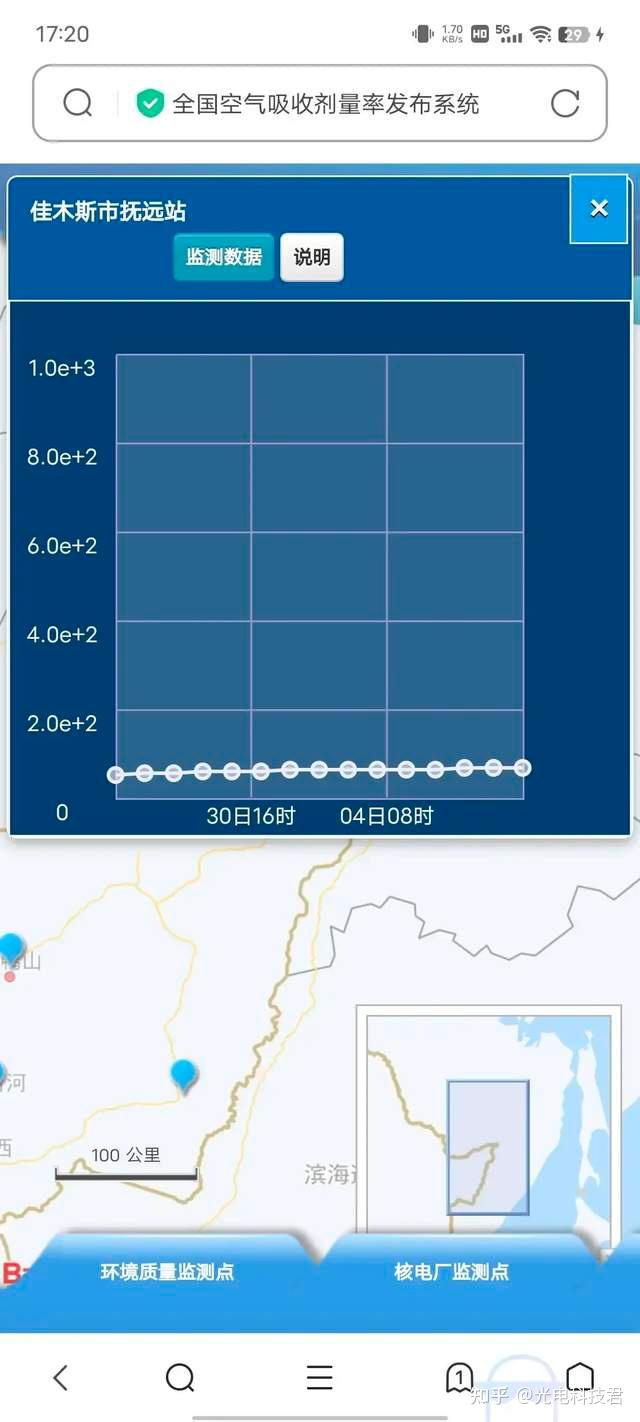This screenshot has width=640, height=1422.
Task: Open the browser search button in the bottom bar
Action: point(180,1378)
